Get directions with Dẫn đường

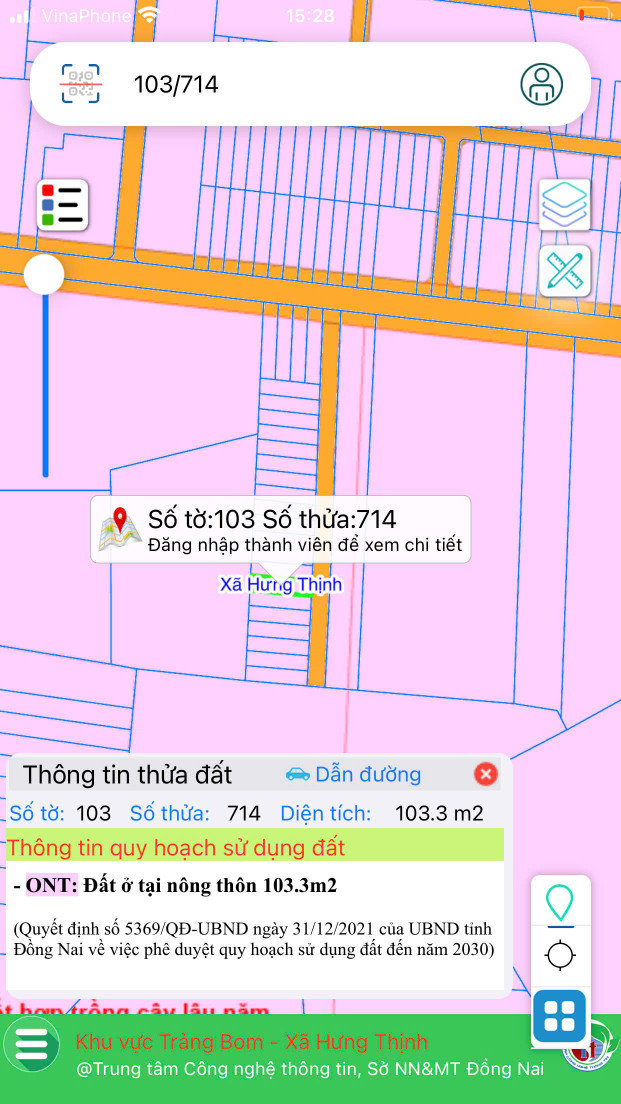[x=354, y=774]
